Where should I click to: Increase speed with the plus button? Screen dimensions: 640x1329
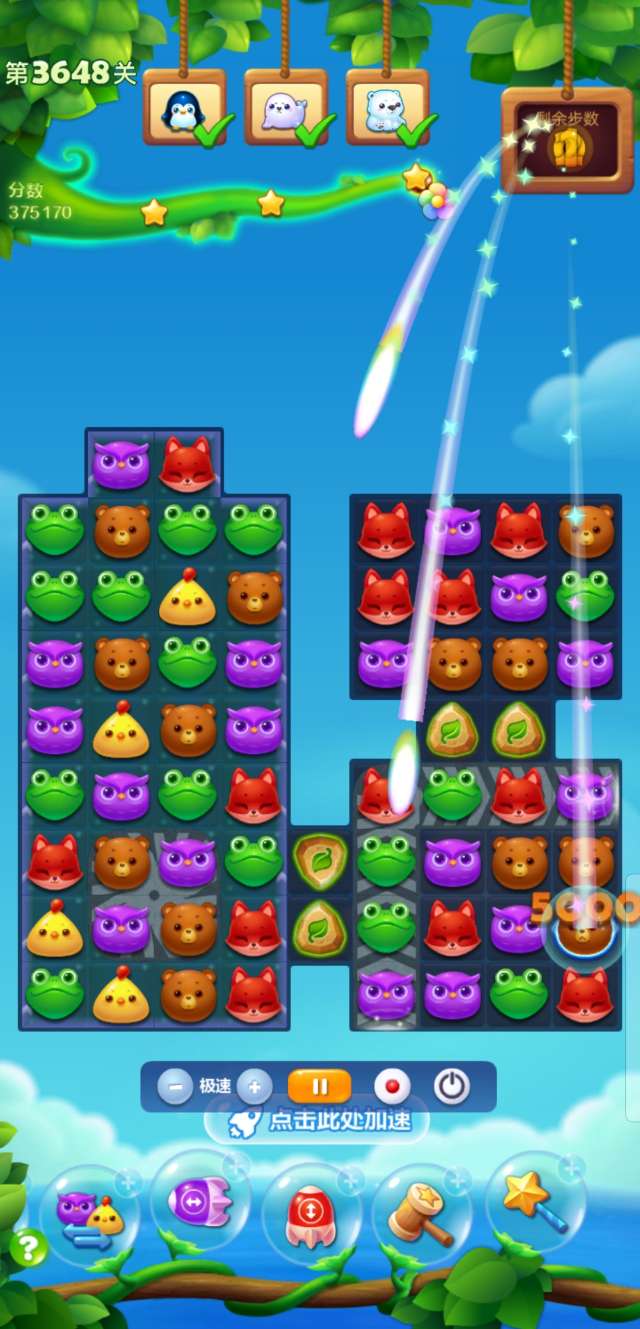coord(255,1086)
